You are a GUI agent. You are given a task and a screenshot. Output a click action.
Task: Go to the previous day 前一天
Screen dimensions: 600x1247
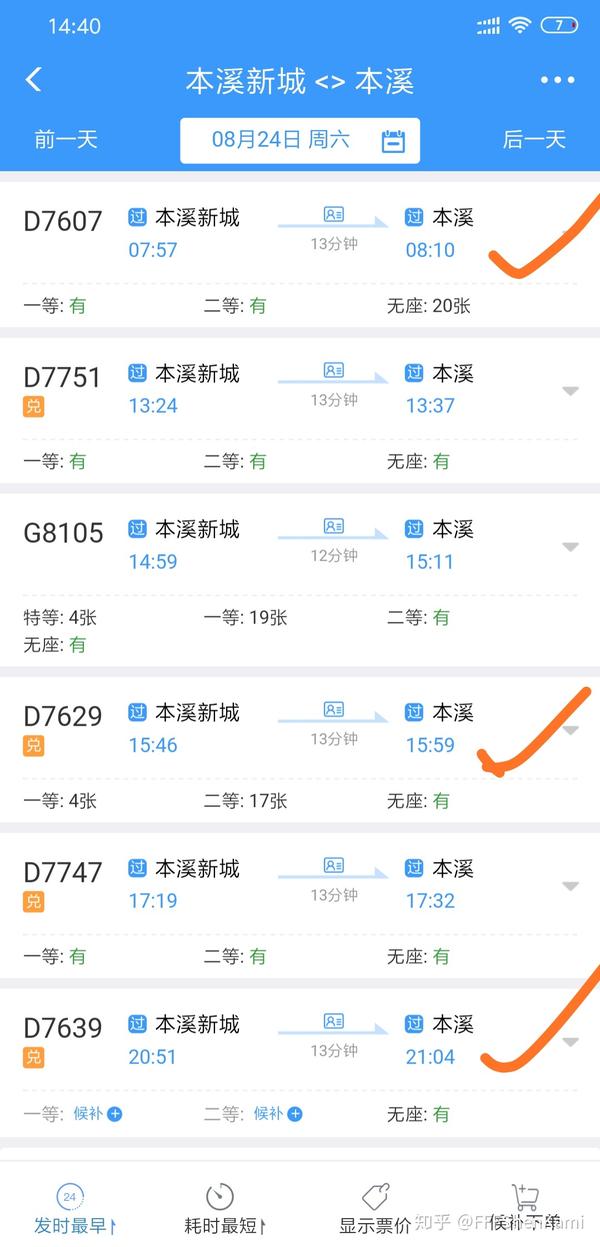[x=66, y=139]
